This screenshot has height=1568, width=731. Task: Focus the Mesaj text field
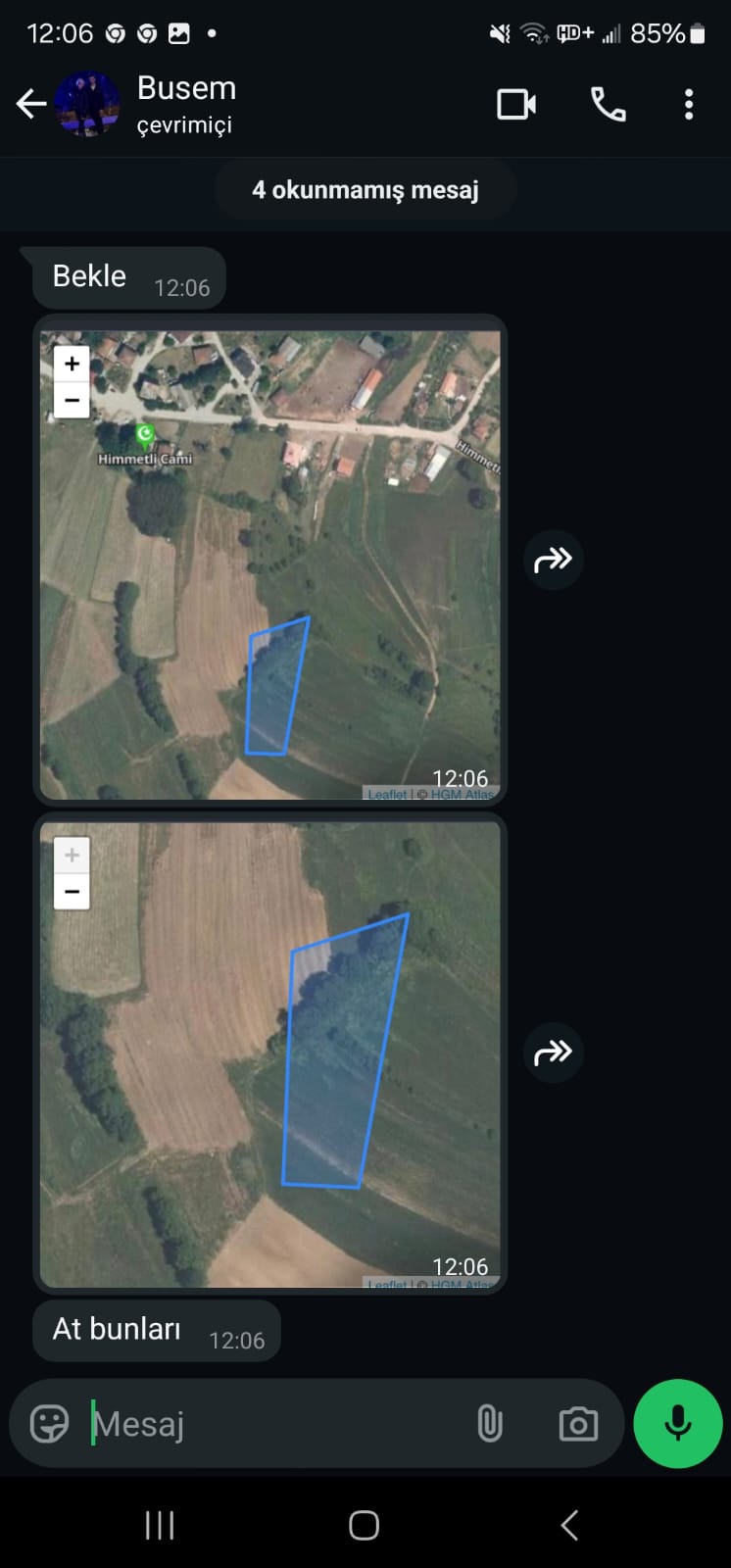[x=274, y=1424]
